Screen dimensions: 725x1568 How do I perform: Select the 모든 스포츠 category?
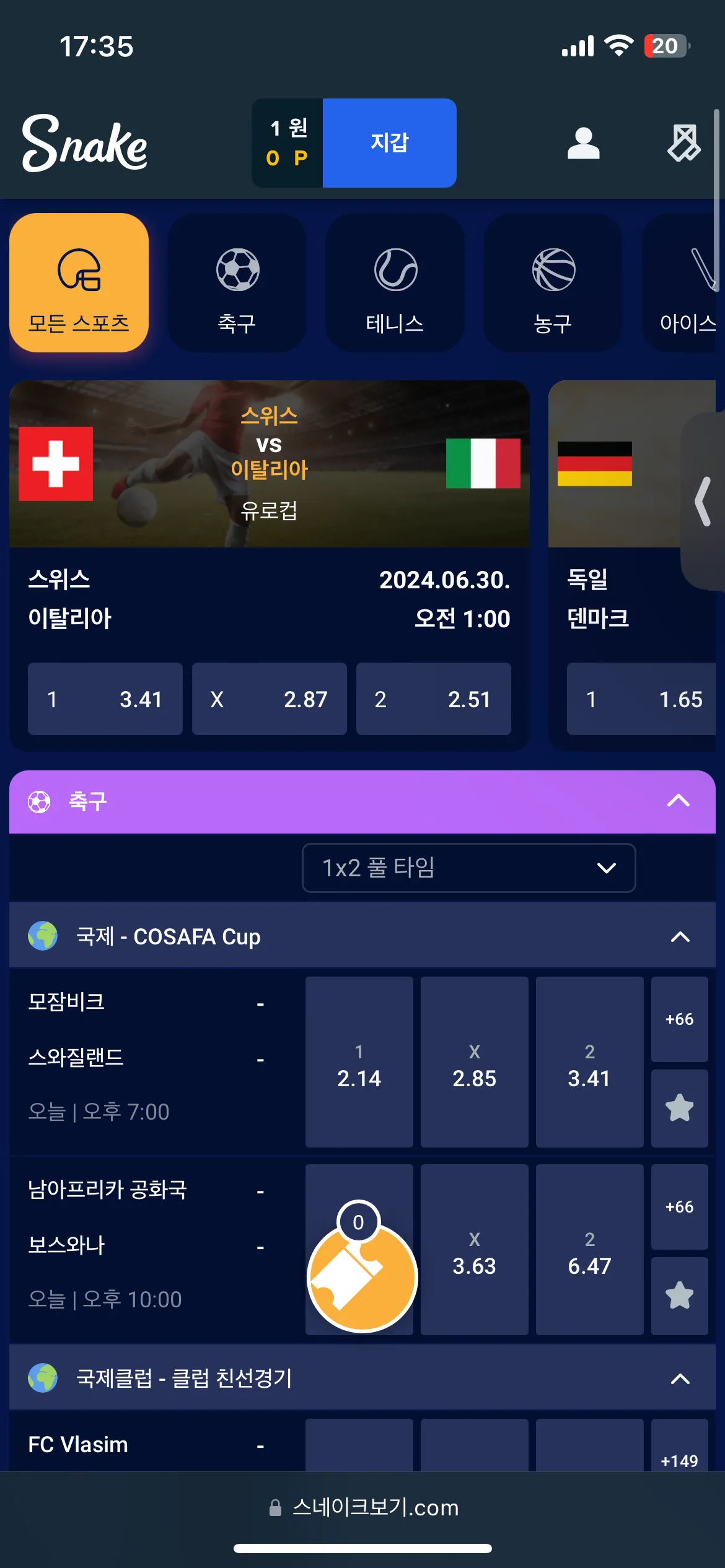[79, 283]
